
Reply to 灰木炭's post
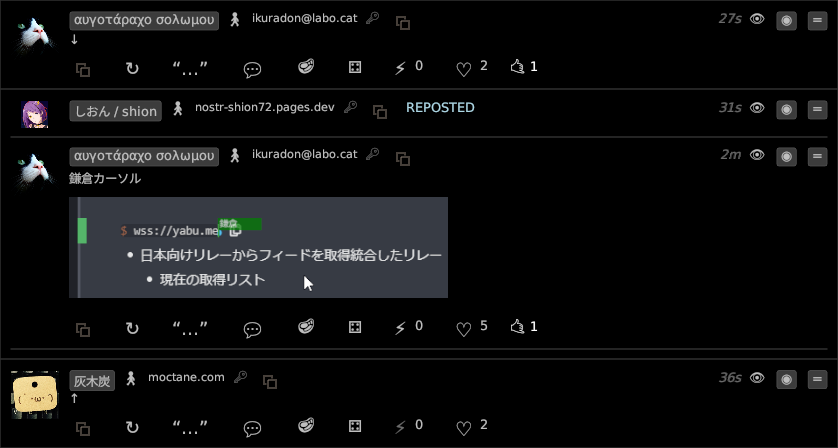pyautogui.click(x=252, y=428)
